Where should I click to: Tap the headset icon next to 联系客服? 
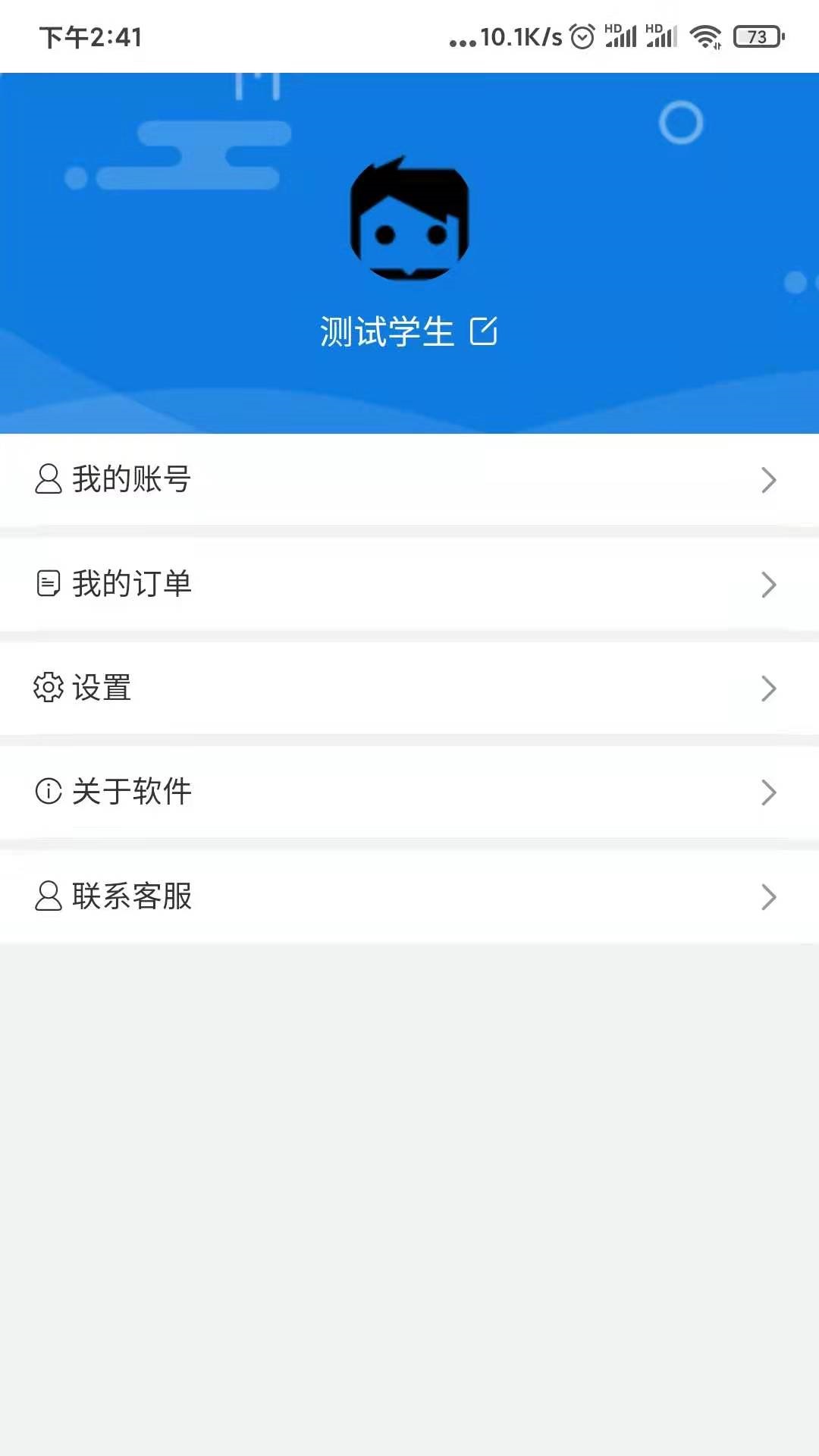[48, 897]
